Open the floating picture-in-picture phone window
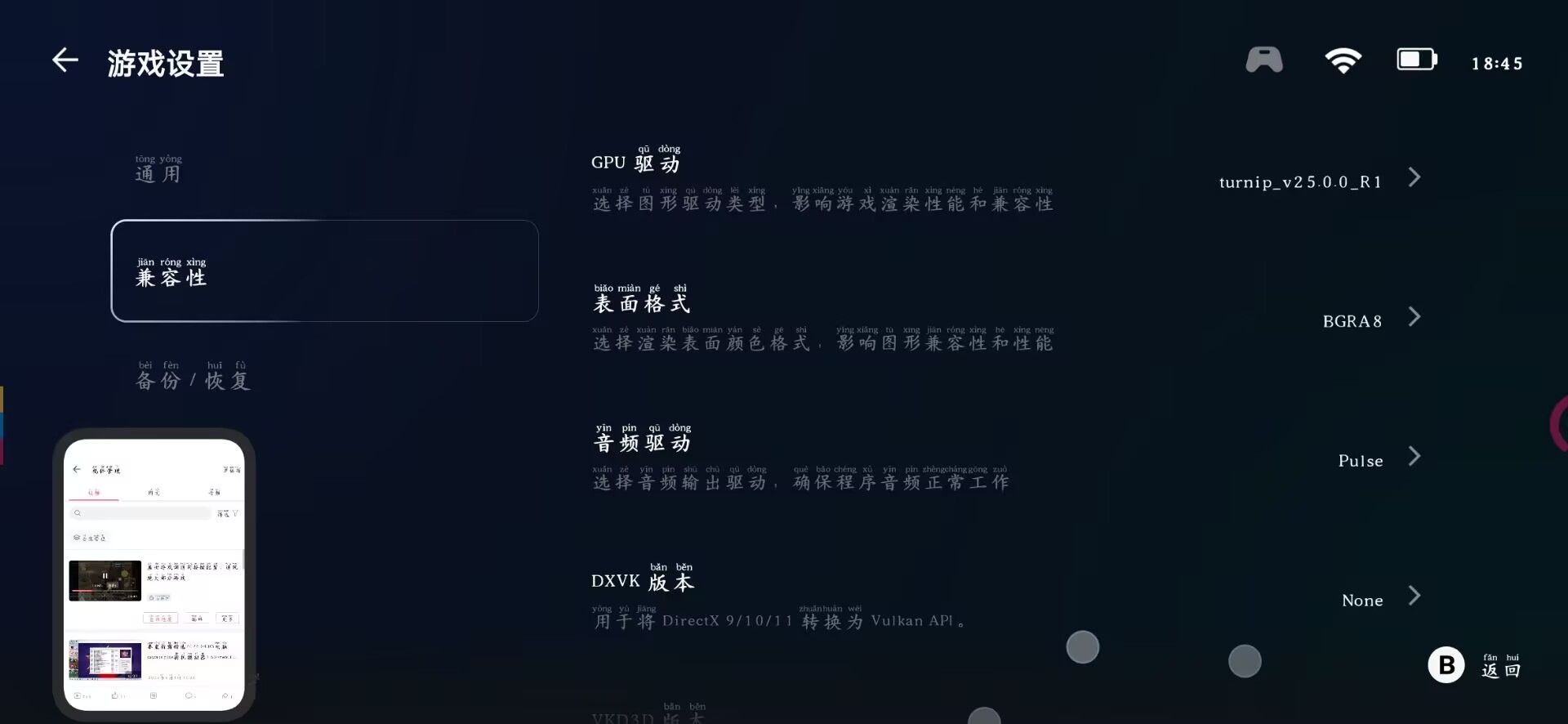Screen dimensions: 1568x724 [154, 574]
